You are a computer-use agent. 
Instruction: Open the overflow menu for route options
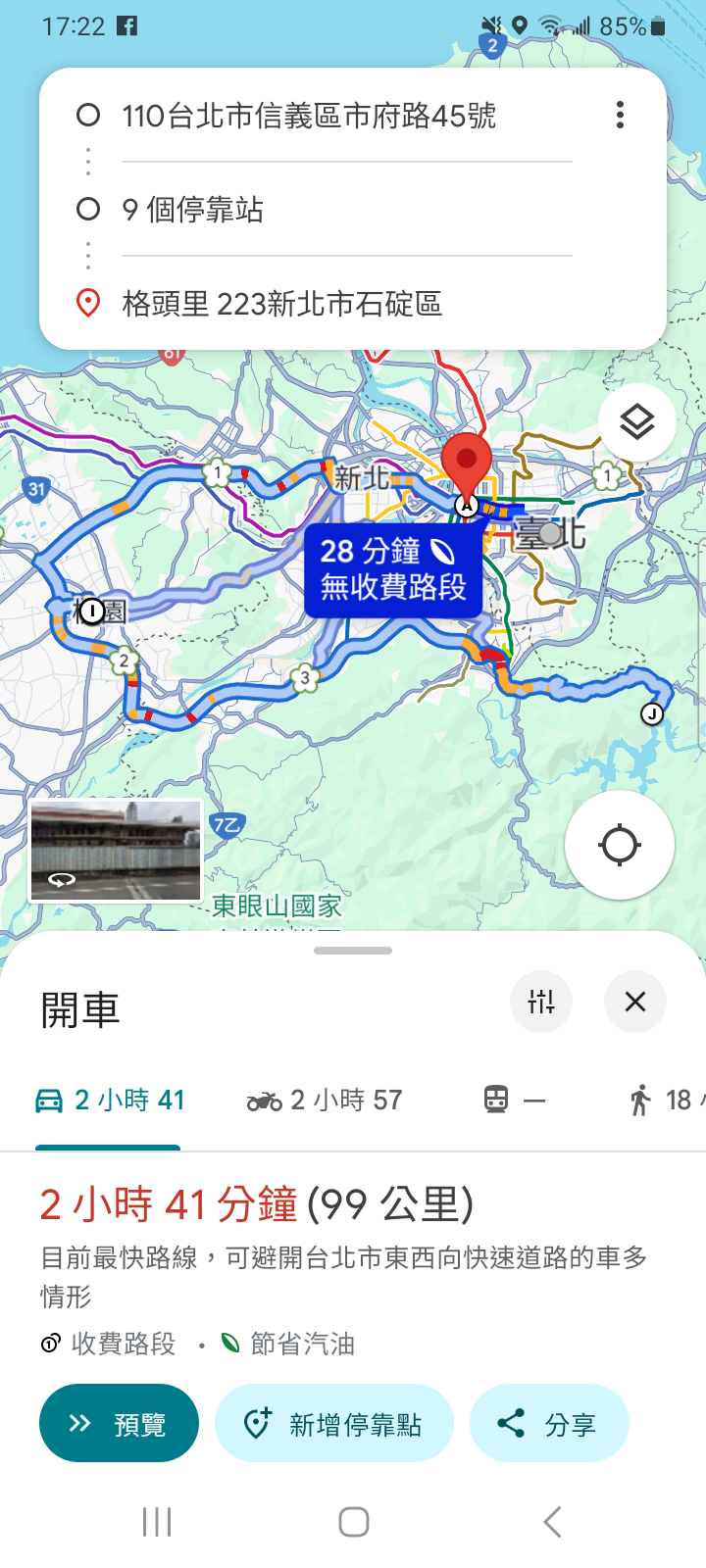point(620,116)
